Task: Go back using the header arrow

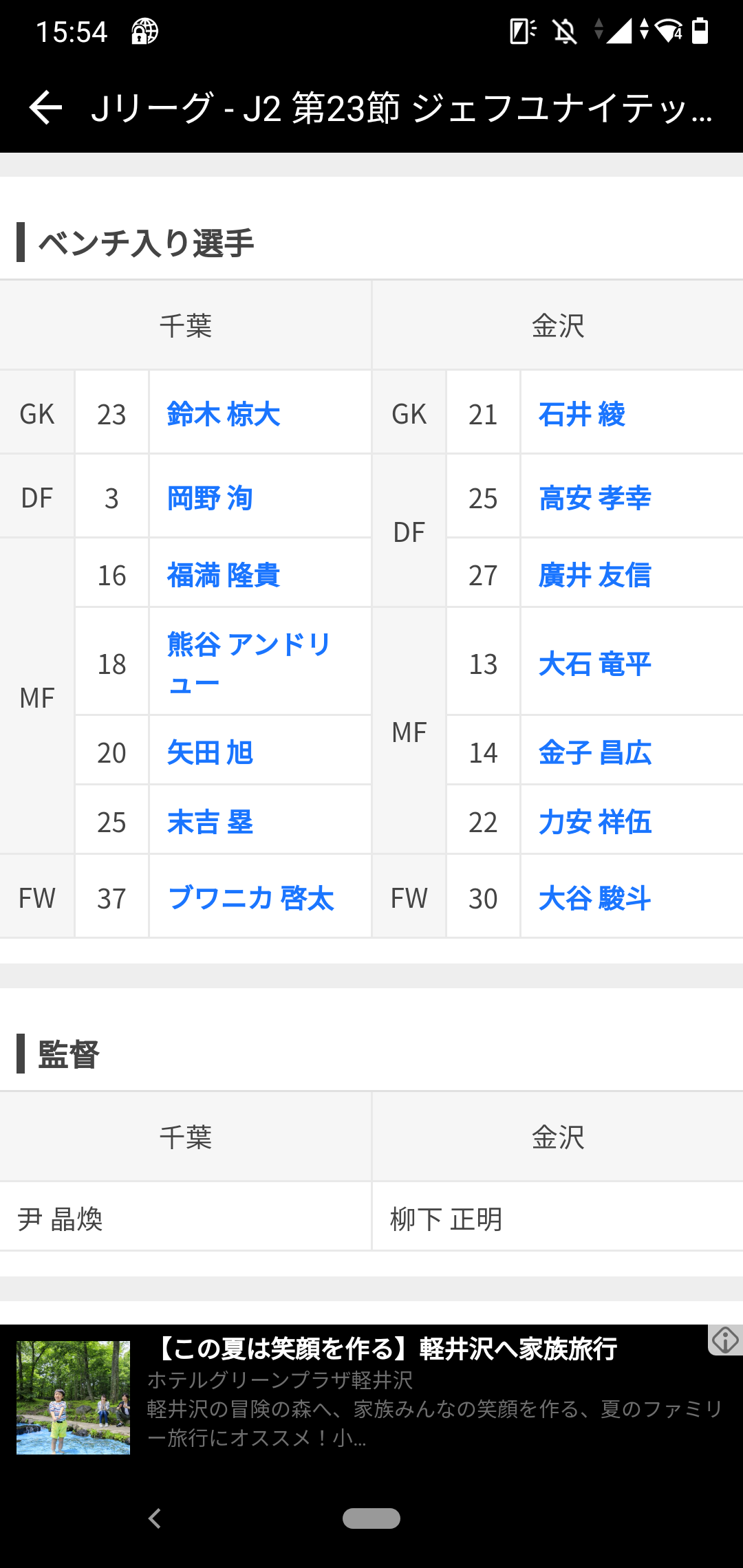Action: tap(45, 108)
